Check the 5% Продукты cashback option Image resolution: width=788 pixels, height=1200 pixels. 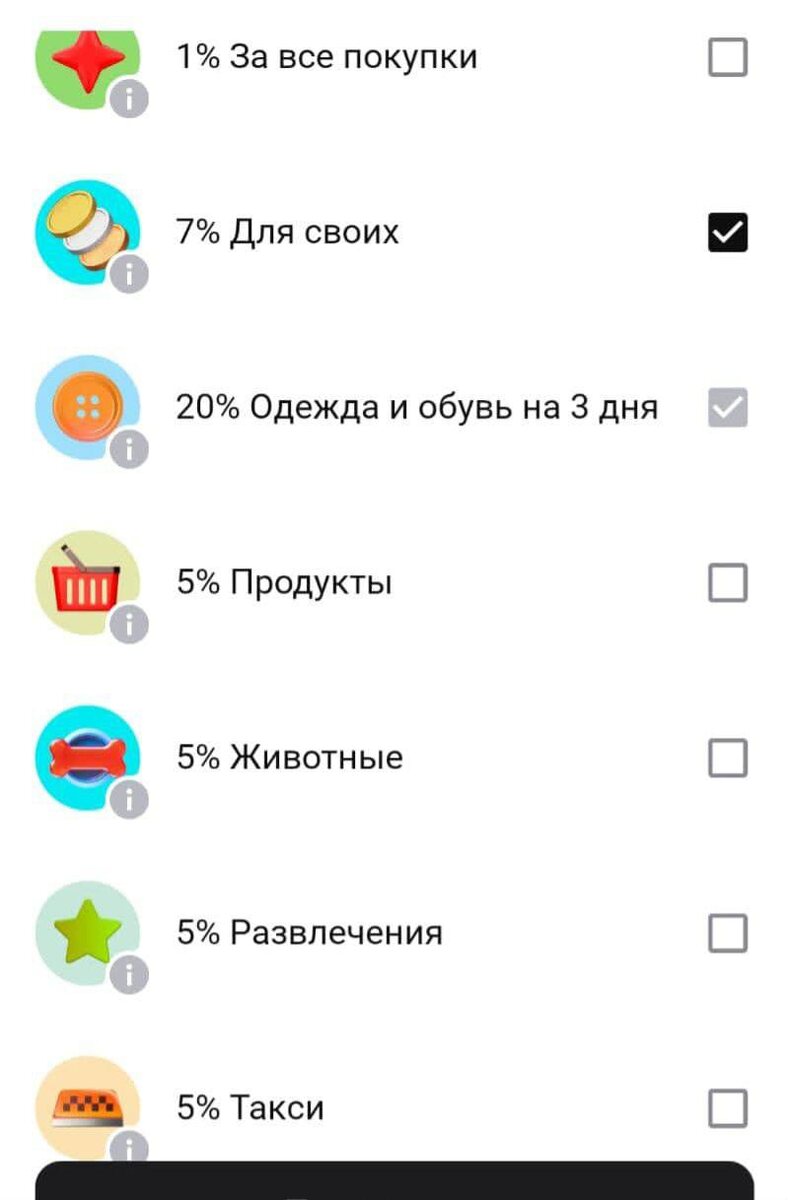(728, 581)
